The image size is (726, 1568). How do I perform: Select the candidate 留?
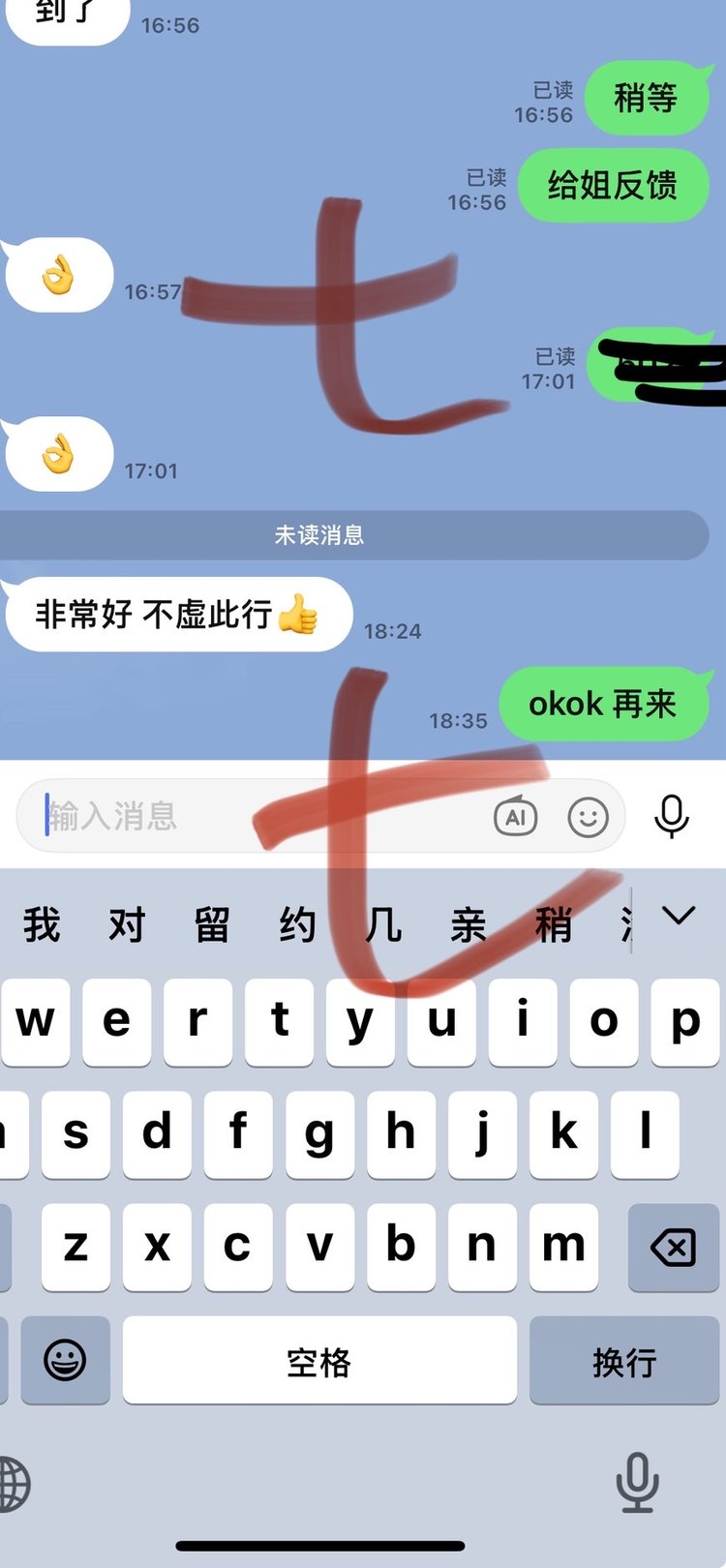[212, 924]
